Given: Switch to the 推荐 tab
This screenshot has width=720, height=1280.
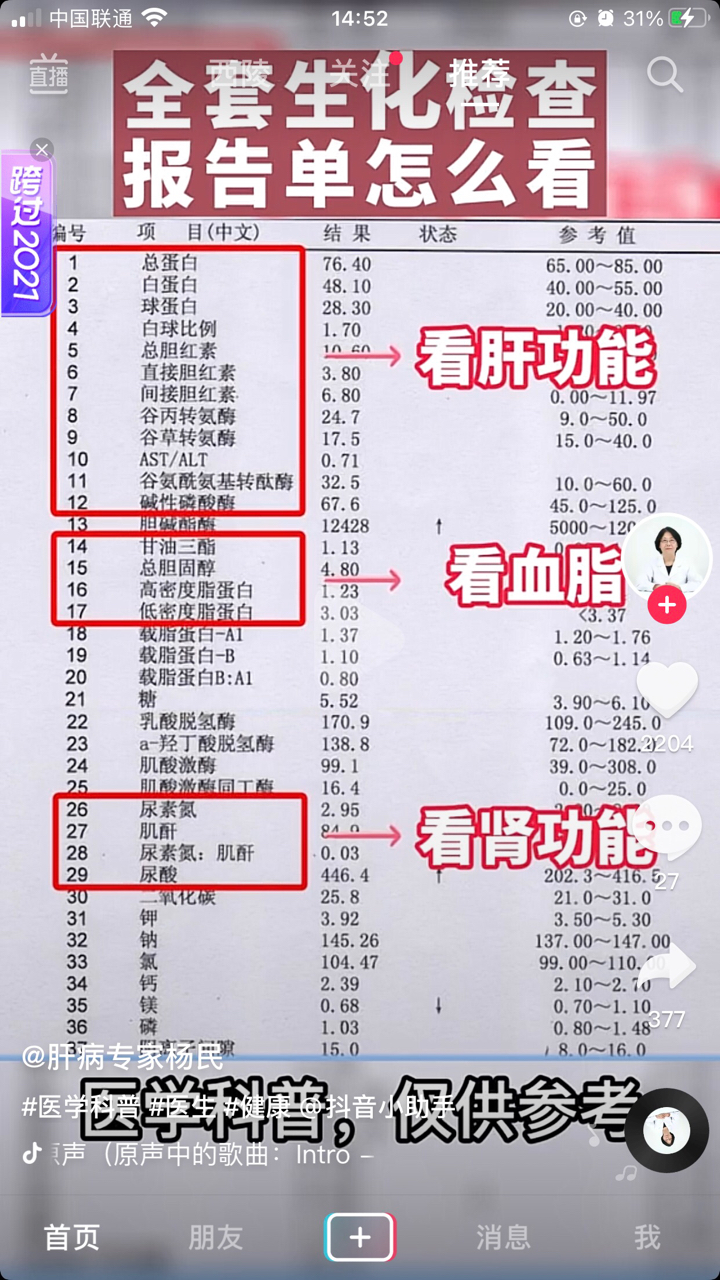Looking at the screenshot, I should point(479,73).
